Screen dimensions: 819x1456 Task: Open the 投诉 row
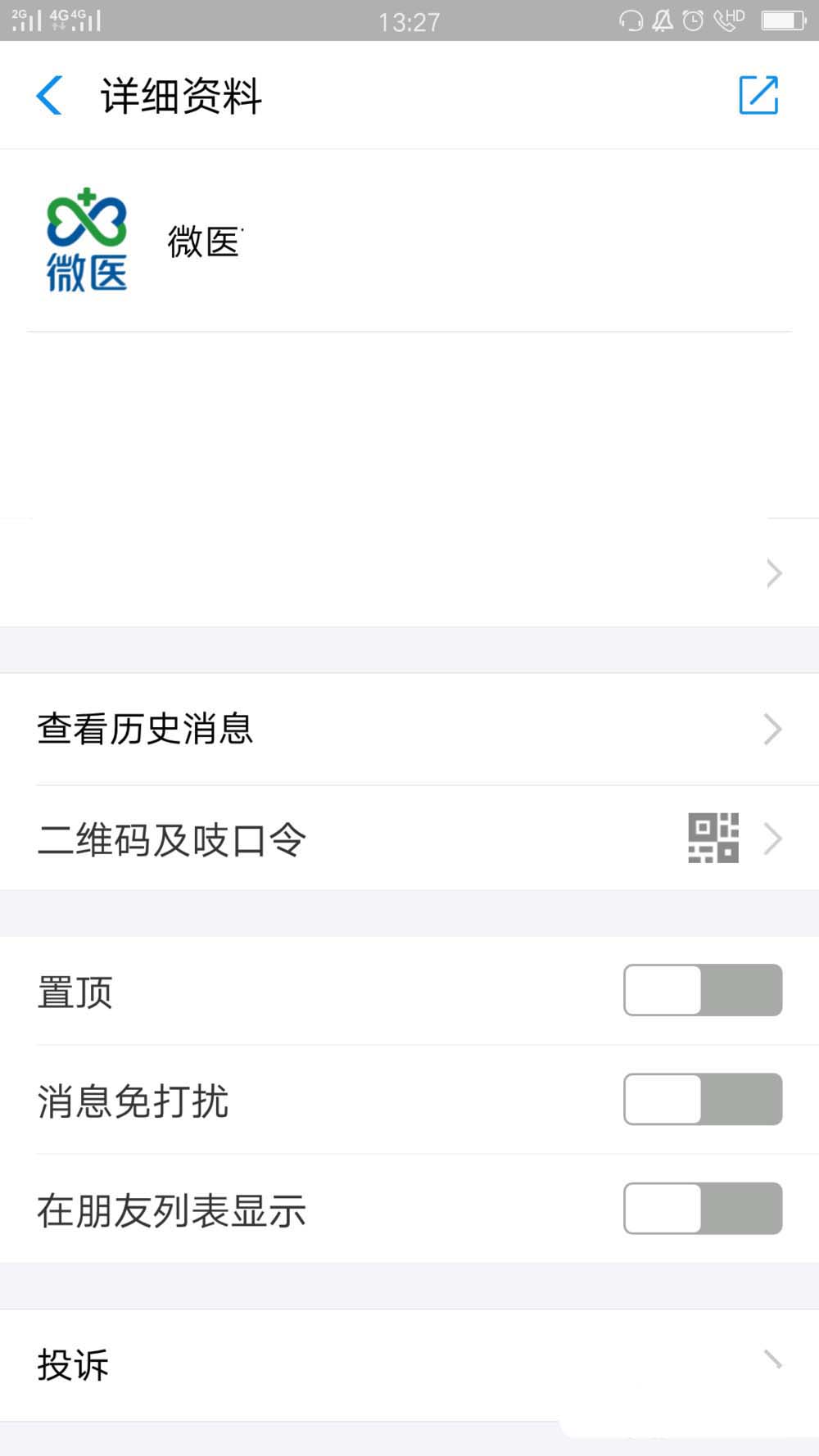coord(409,1363)
